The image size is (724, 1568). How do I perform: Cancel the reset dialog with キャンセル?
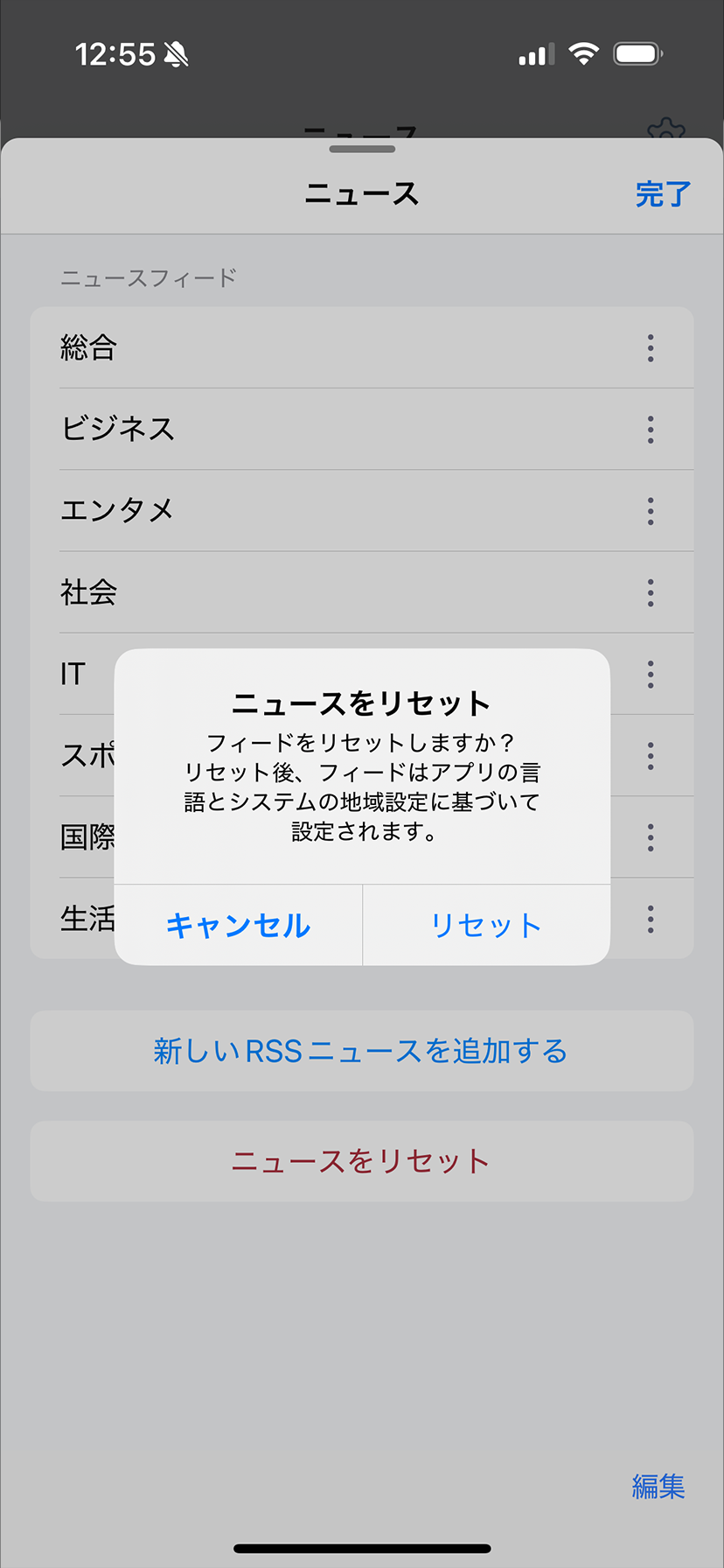pos(238,925)
